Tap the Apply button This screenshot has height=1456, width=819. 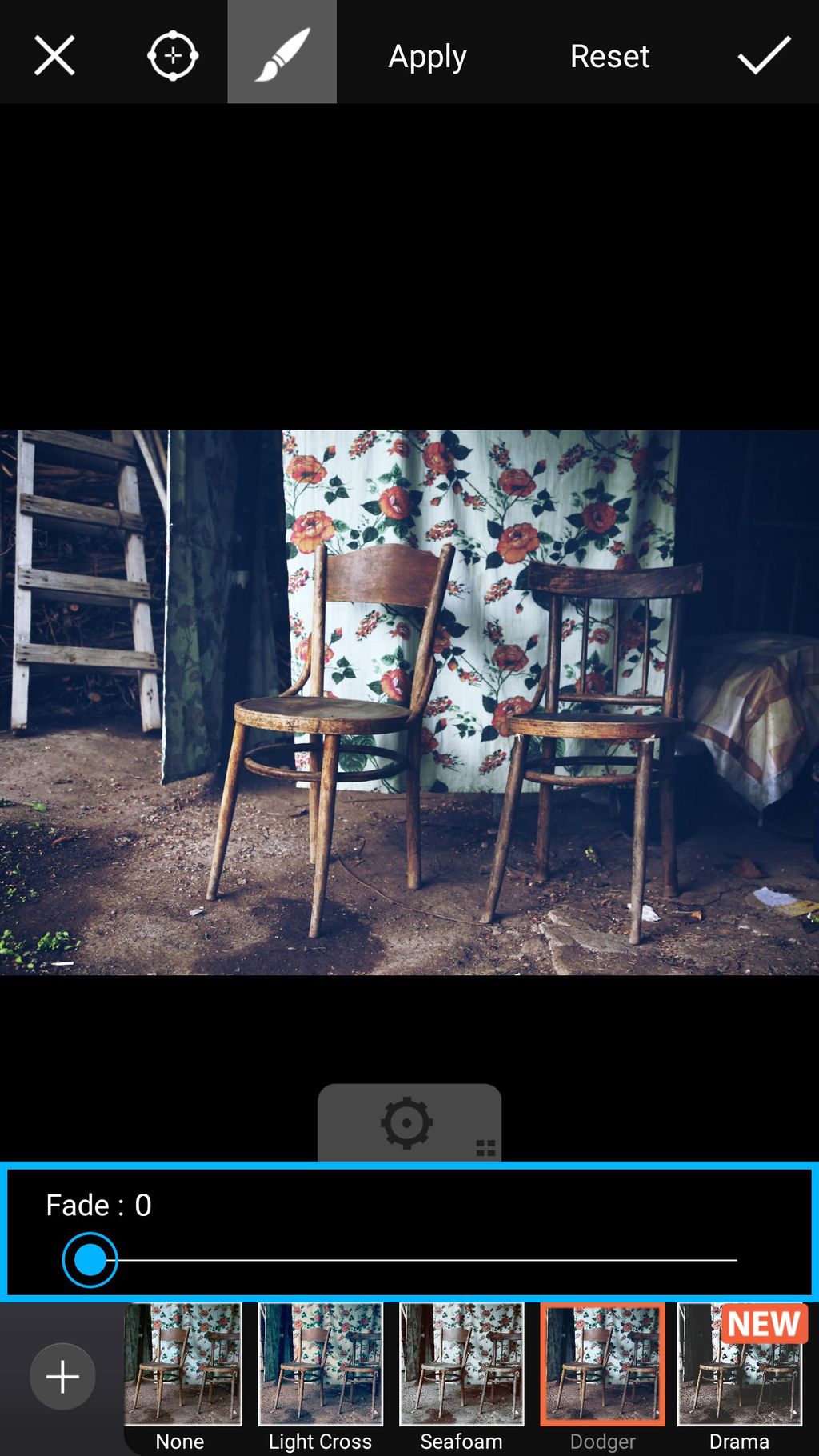[x=427, y=56]
